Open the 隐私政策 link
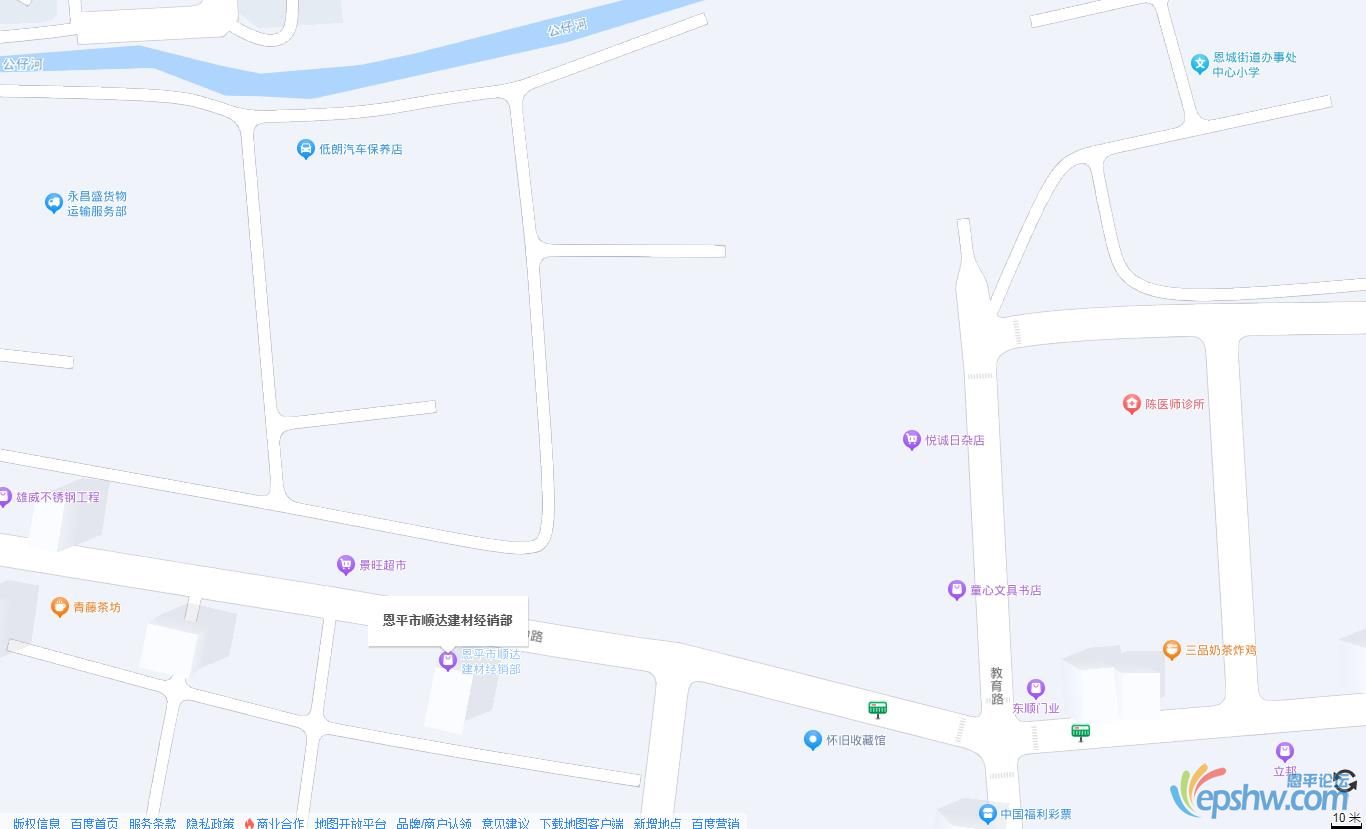Image resolution: width=1366 pixels, height=829 pixels. [210, 823]
